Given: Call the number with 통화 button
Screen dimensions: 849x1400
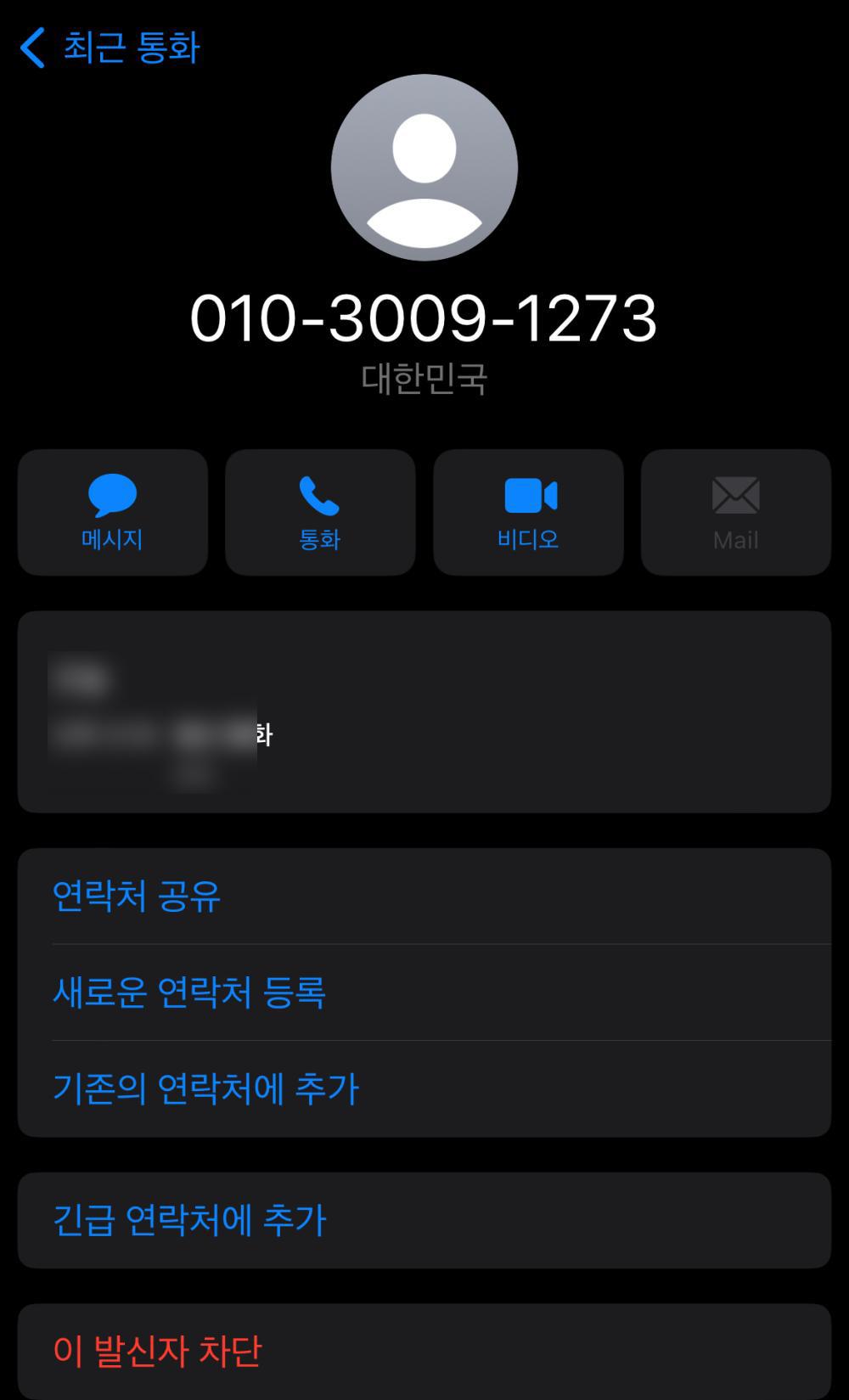Looking at the screenshot, I should click(x=320, y=513).
